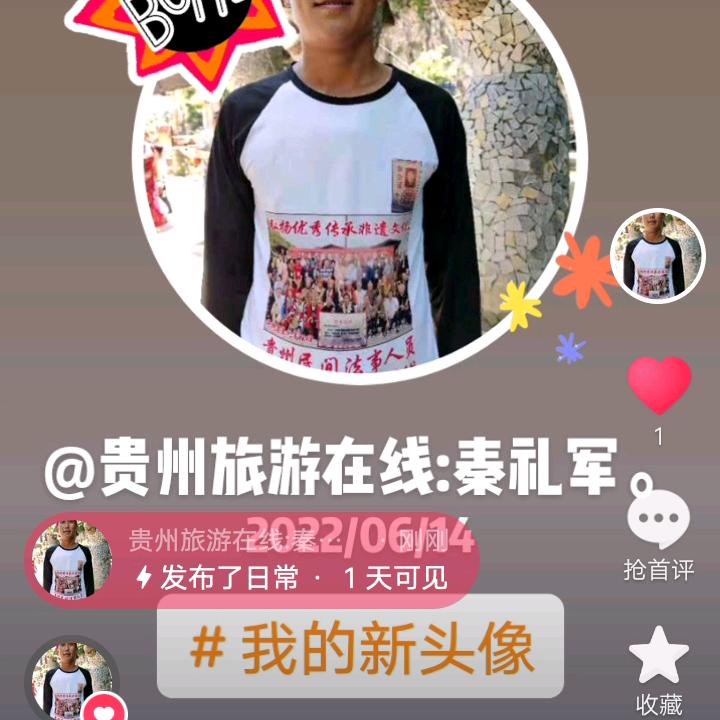The height and width of the screenshot is (720, 720).
Task: Open comments via 抢首评 bubble
Action: click(658, 519)
